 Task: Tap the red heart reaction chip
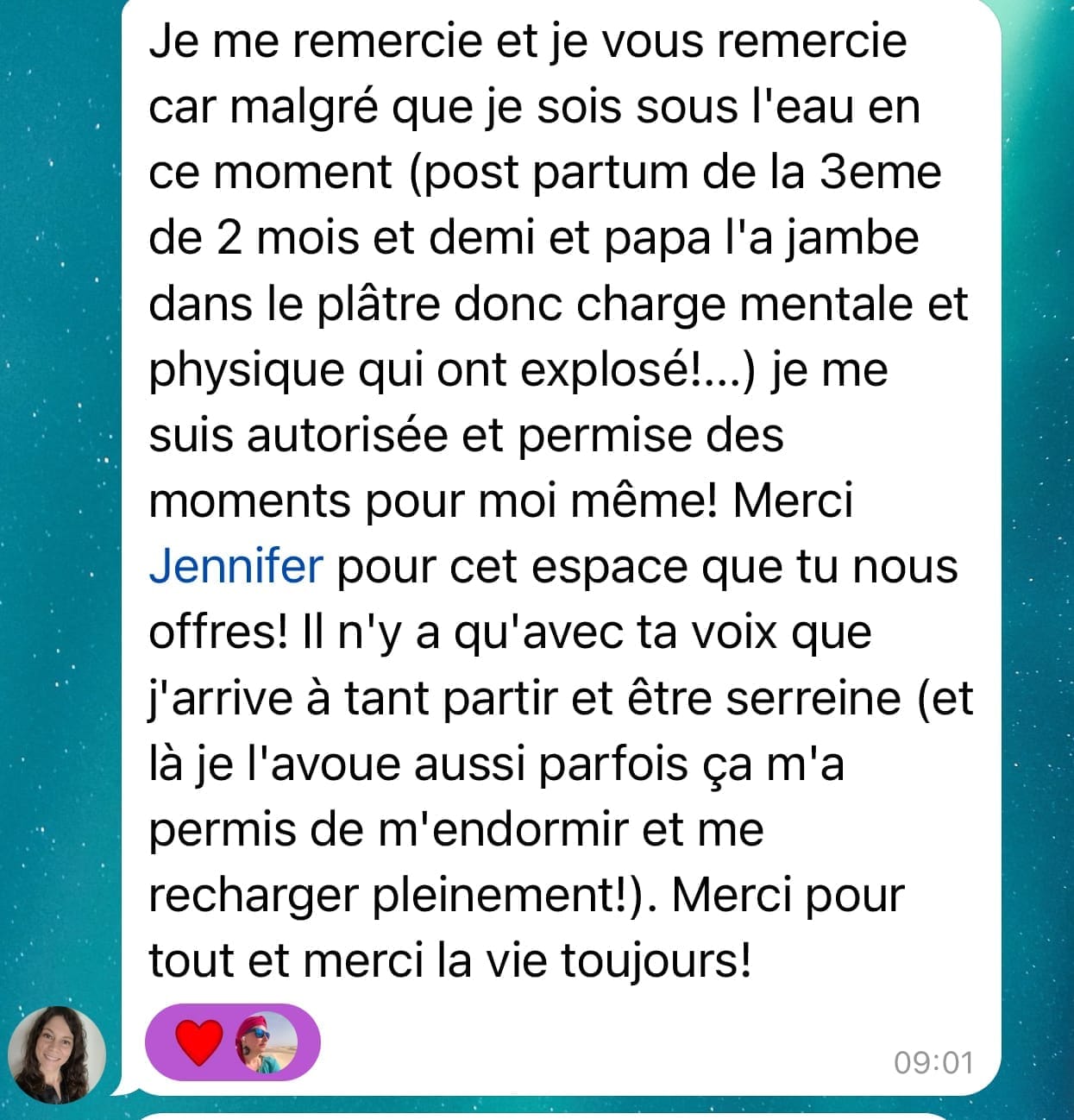tap(200, 1042)
